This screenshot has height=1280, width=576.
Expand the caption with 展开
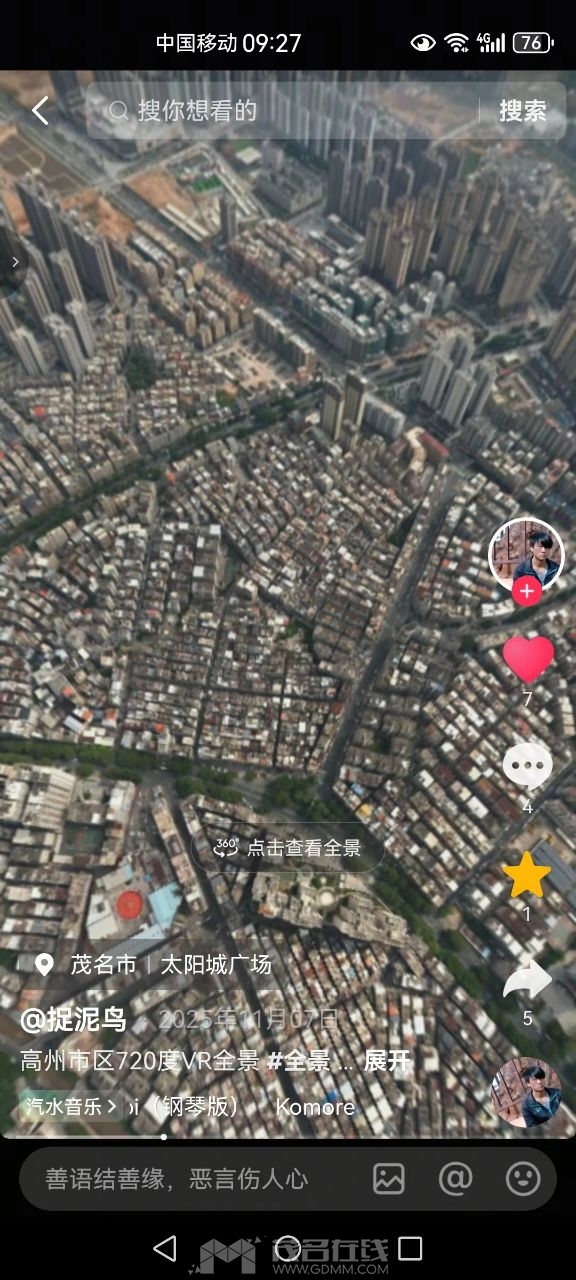(387, 1061)
